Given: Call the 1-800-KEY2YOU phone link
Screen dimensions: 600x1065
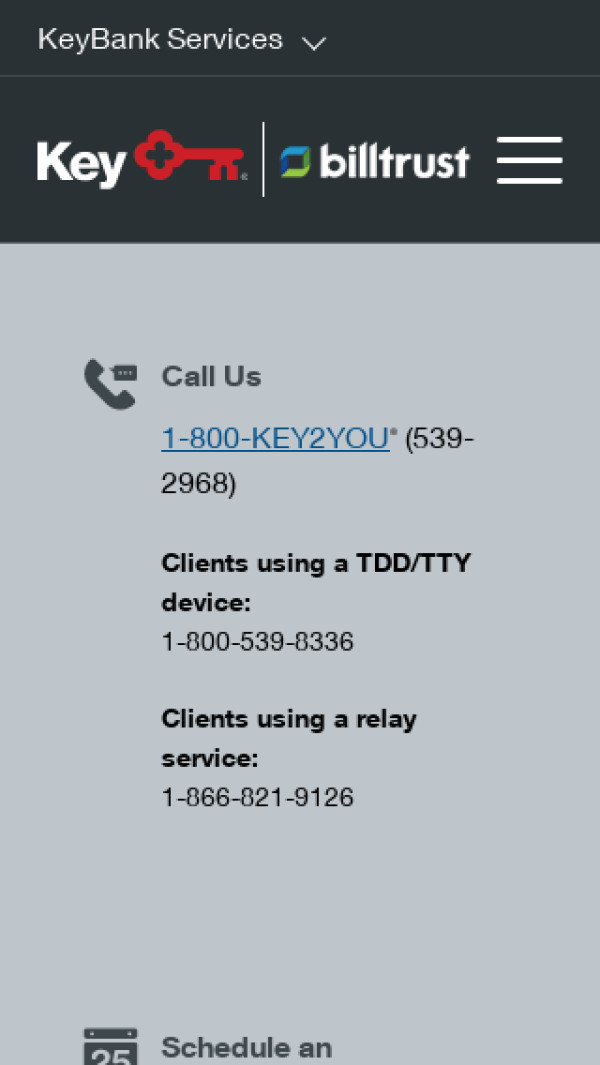Looking at the screenshot, I should pyautogui.click(x=275, y=438).
